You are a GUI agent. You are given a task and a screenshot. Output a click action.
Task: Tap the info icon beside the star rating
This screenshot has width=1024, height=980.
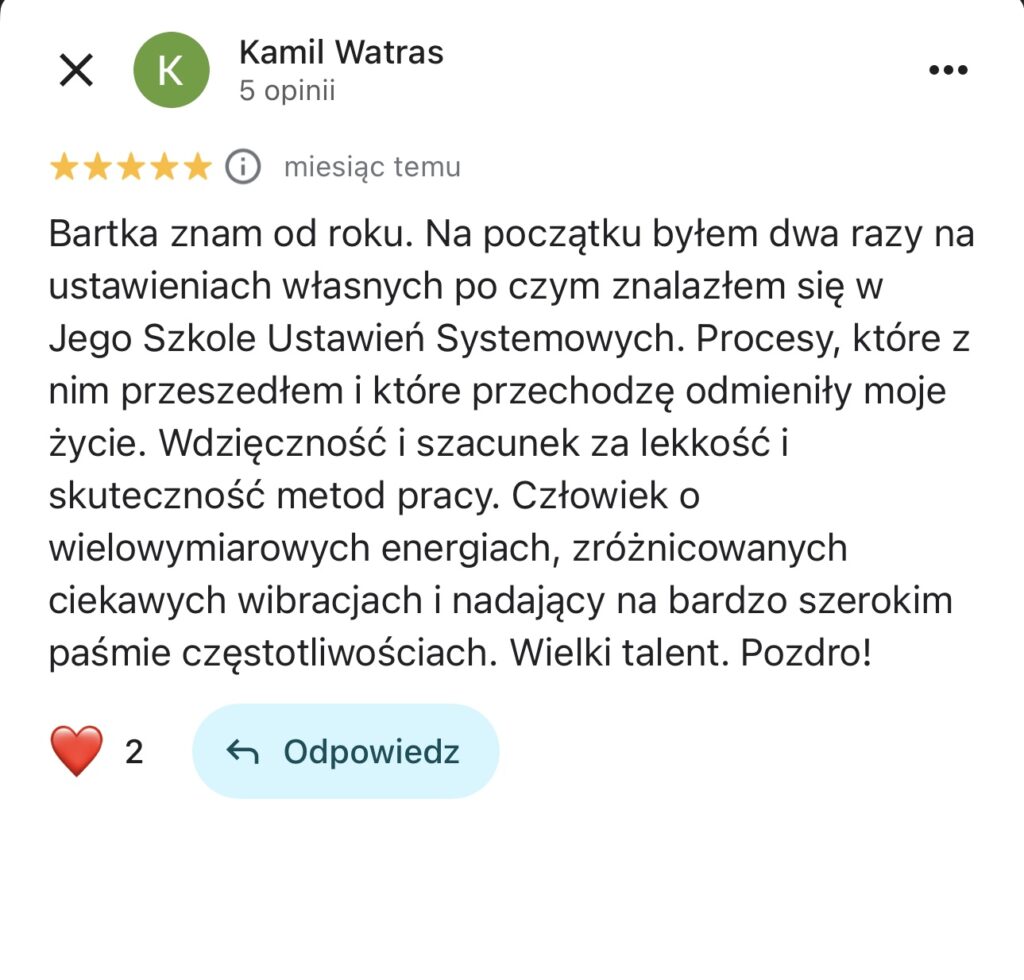243,166
